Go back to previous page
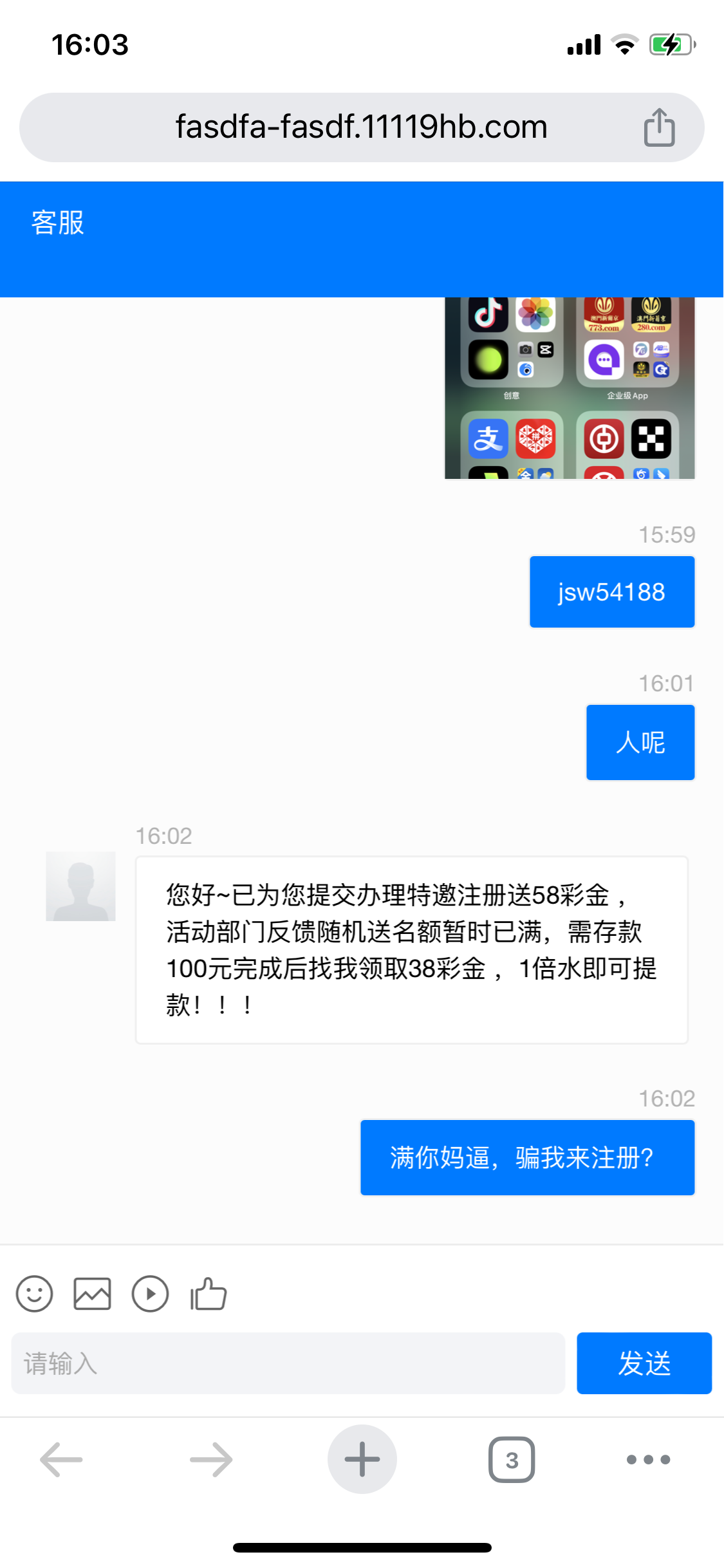This screenshot has height=1568, width=724. pos(61,1459)
